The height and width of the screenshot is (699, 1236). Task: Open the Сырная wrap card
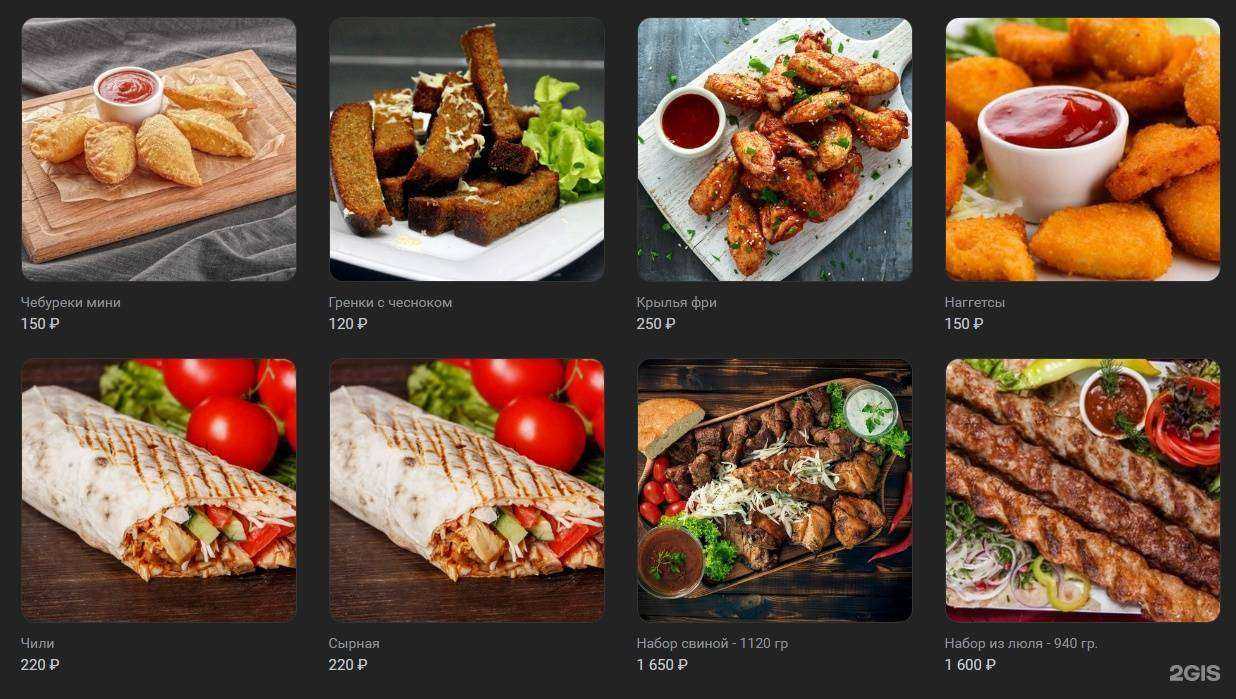click(x=466, y=490)
